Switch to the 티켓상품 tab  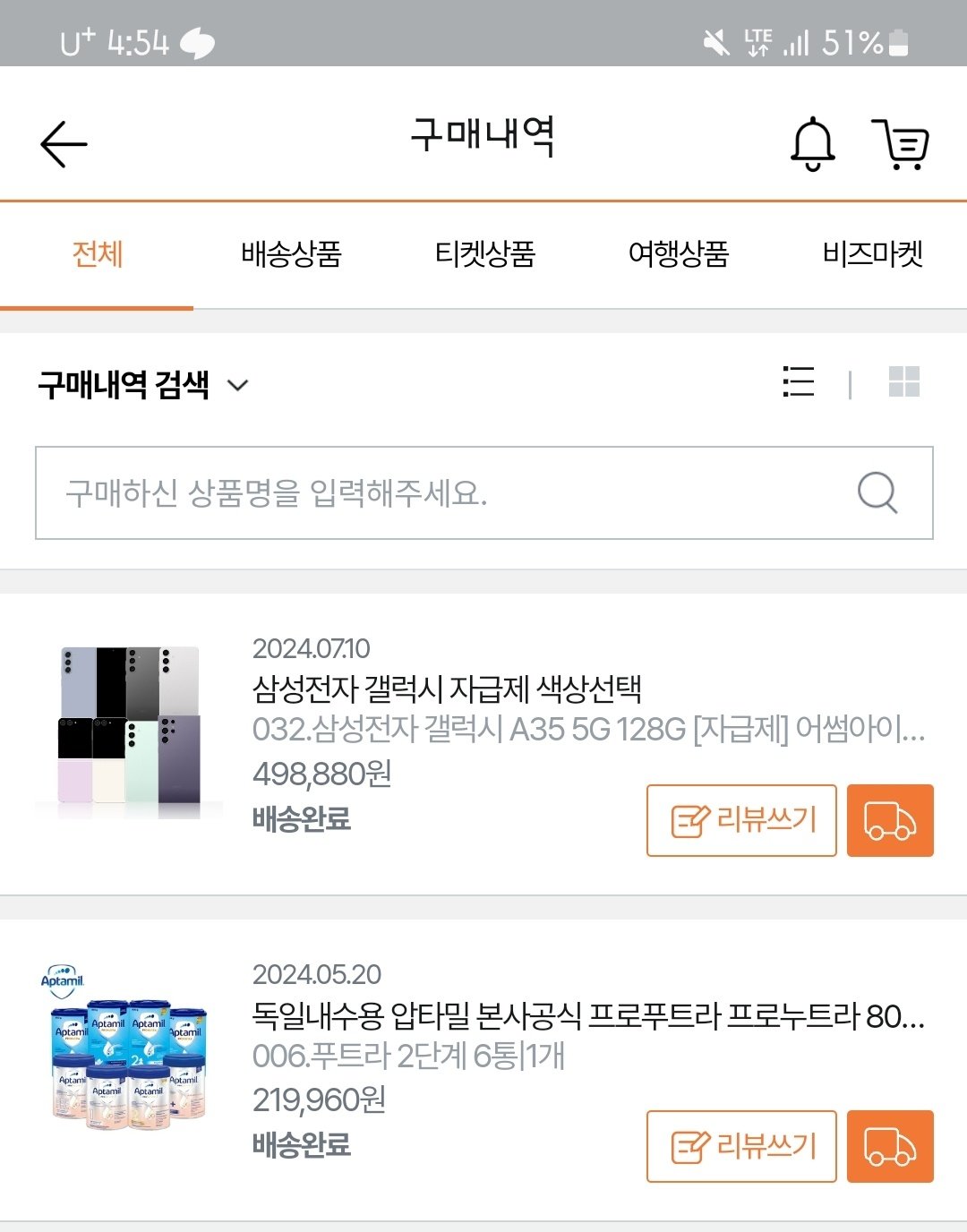coord(484,254)
